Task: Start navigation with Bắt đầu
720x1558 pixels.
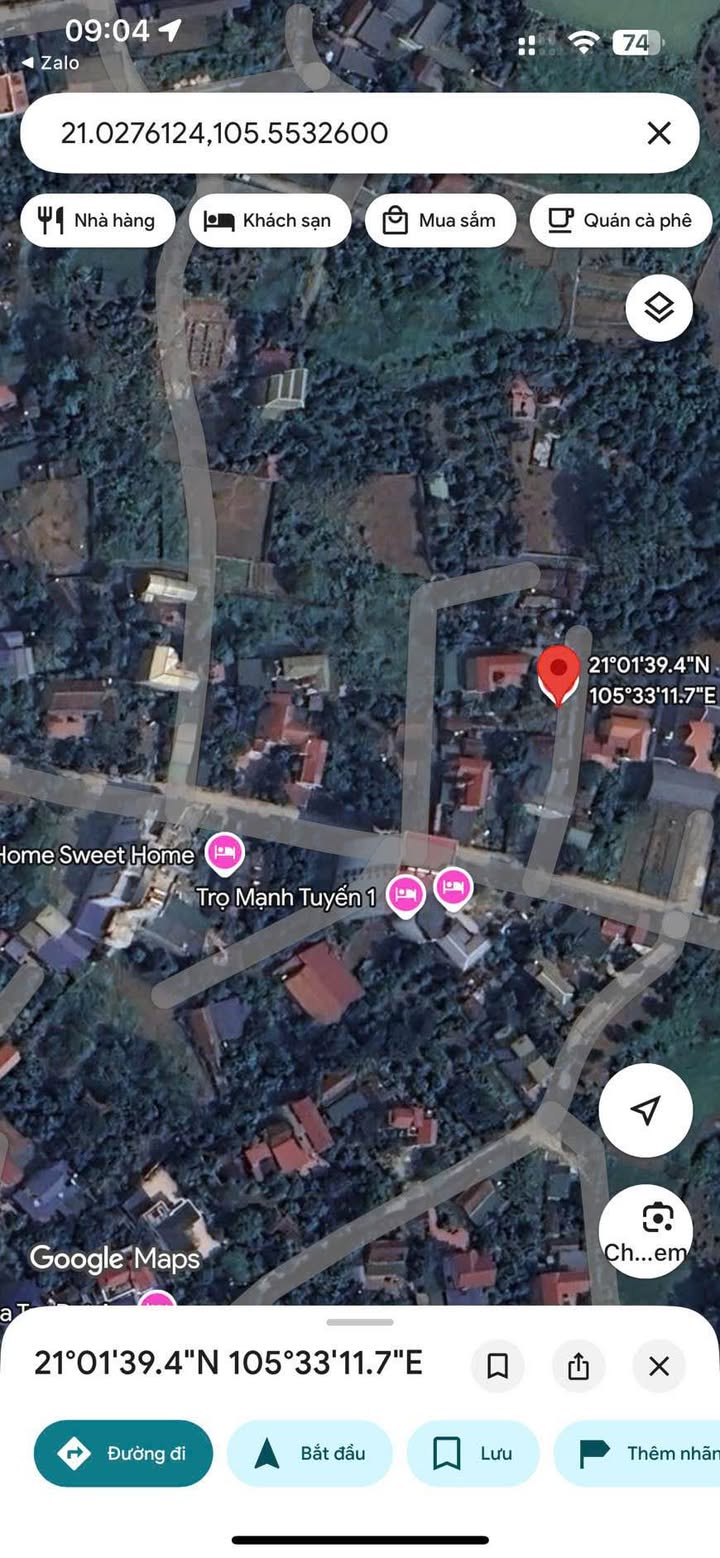Action: coord(310,1453)
